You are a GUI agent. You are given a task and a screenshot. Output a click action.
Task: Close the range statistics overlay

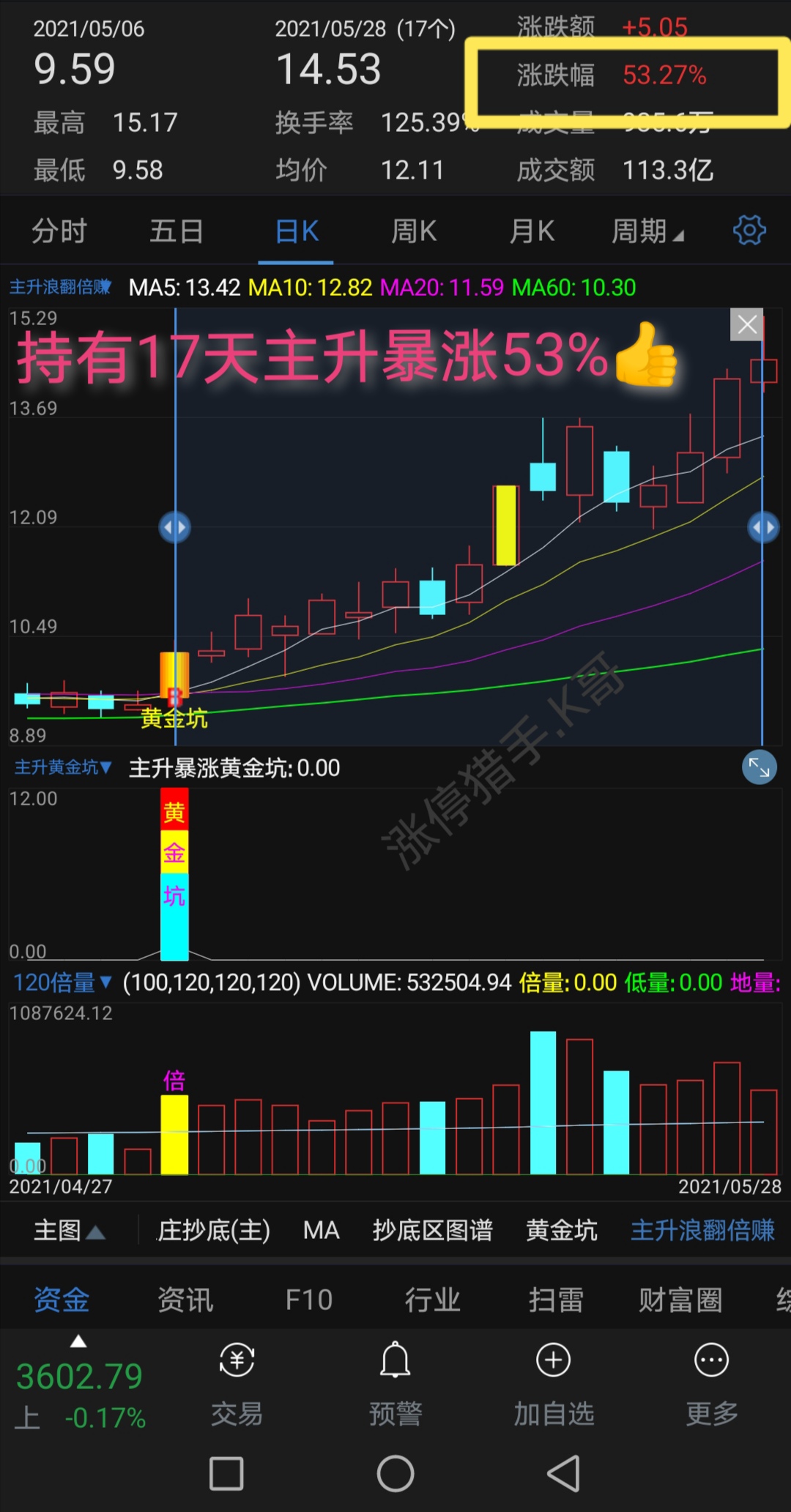coord(747,324)
